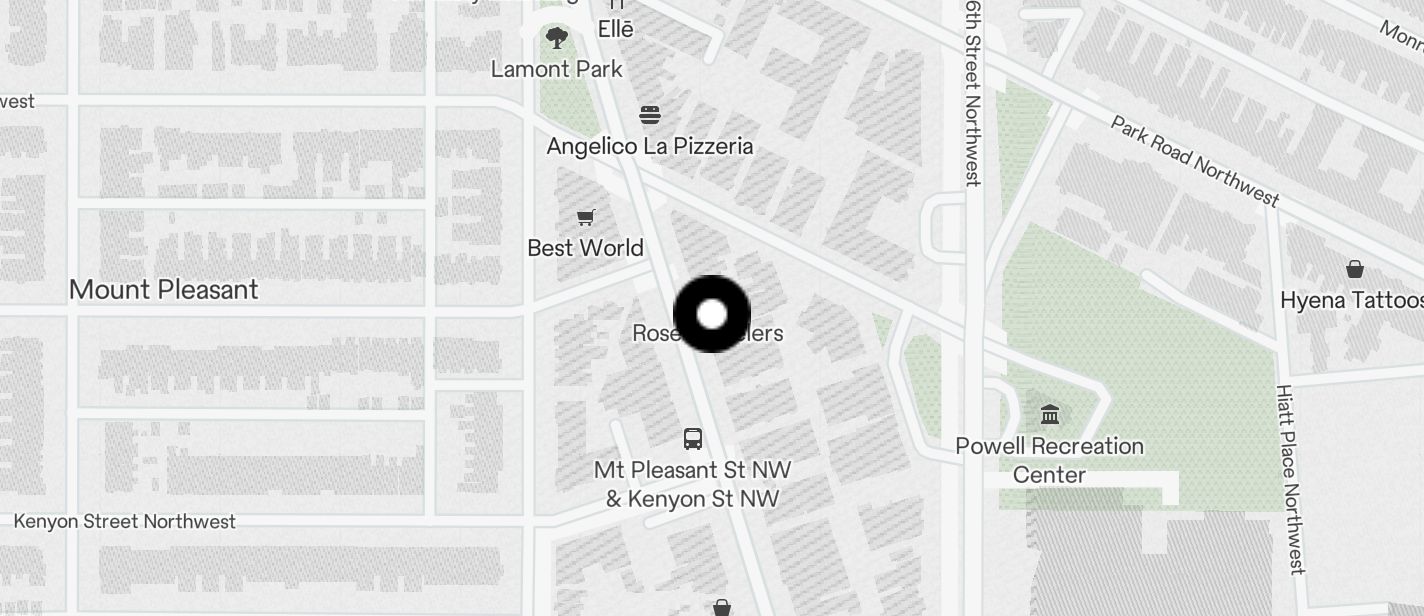Open the Angelico La Pizzeria marker

(650, 114)
